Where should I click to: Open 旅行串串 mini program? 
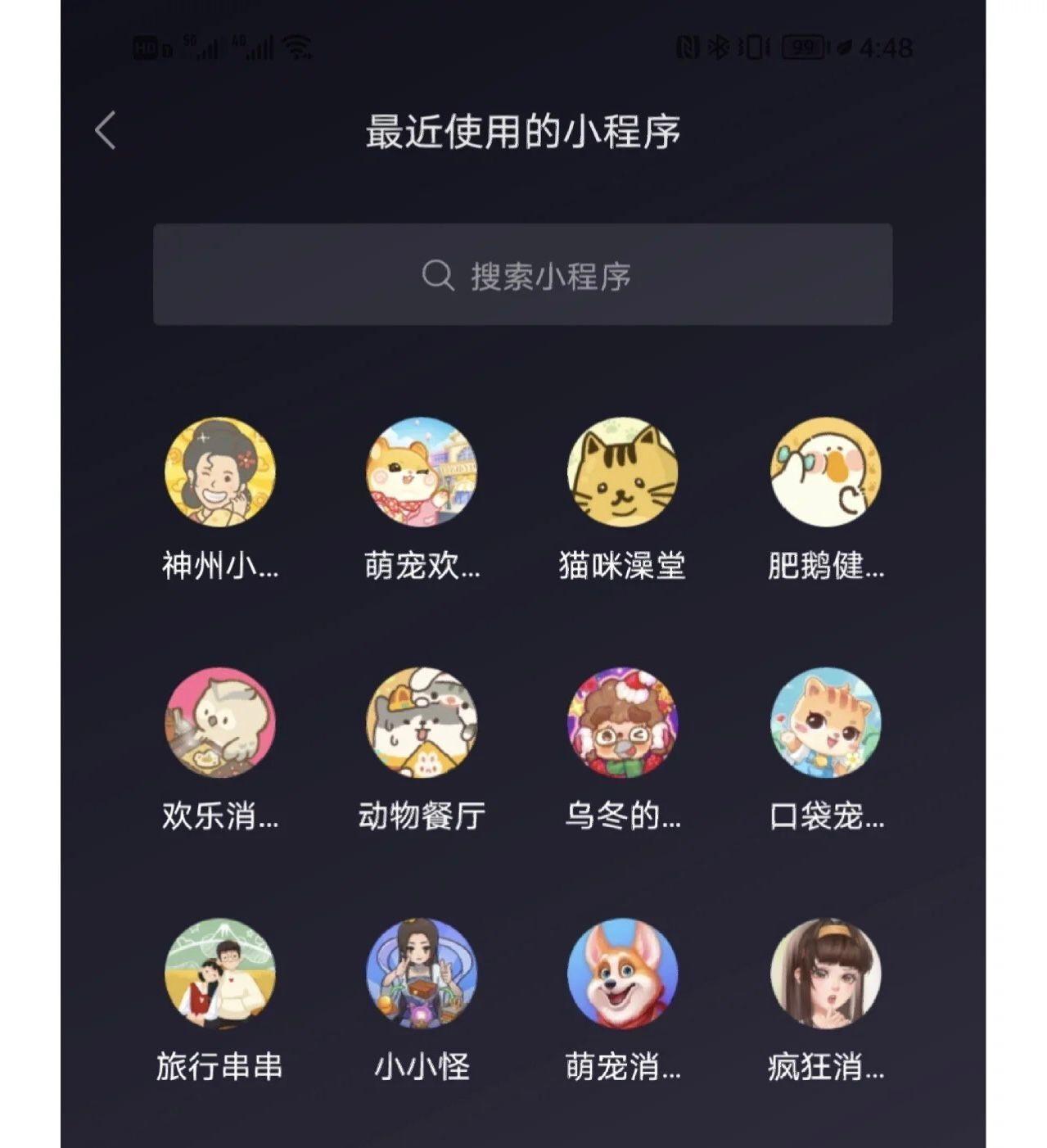pyautogui.click(x=220, y=973)
